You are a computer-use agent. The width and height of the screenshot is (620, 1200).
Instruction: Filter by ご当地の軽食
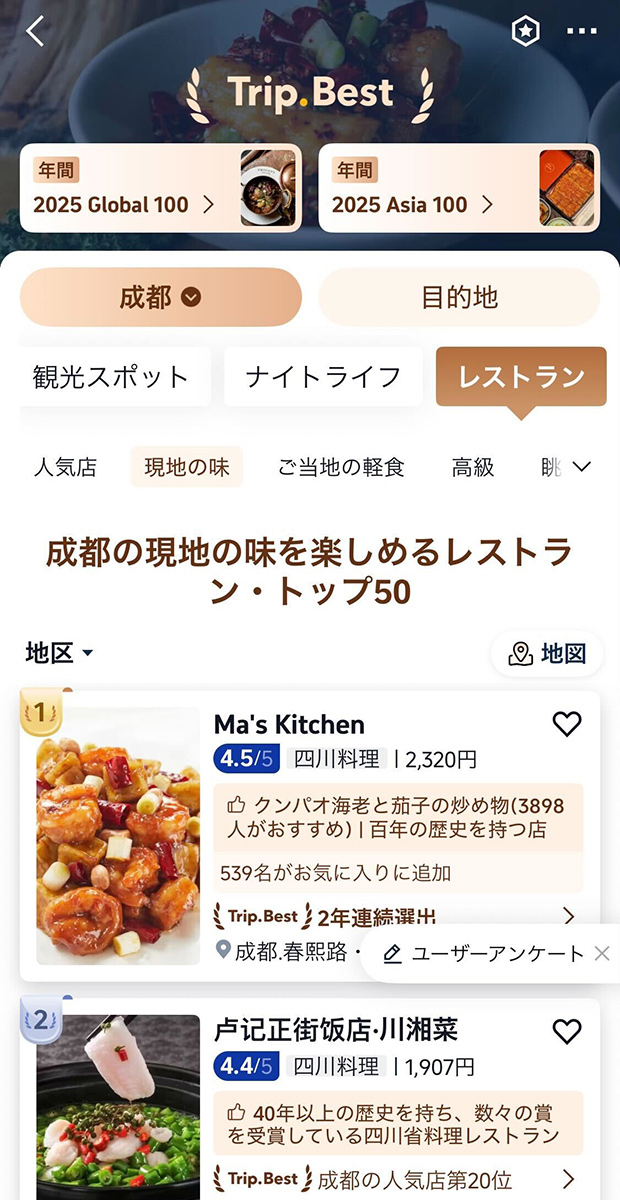pyautogui.click(x=341, y=467)
